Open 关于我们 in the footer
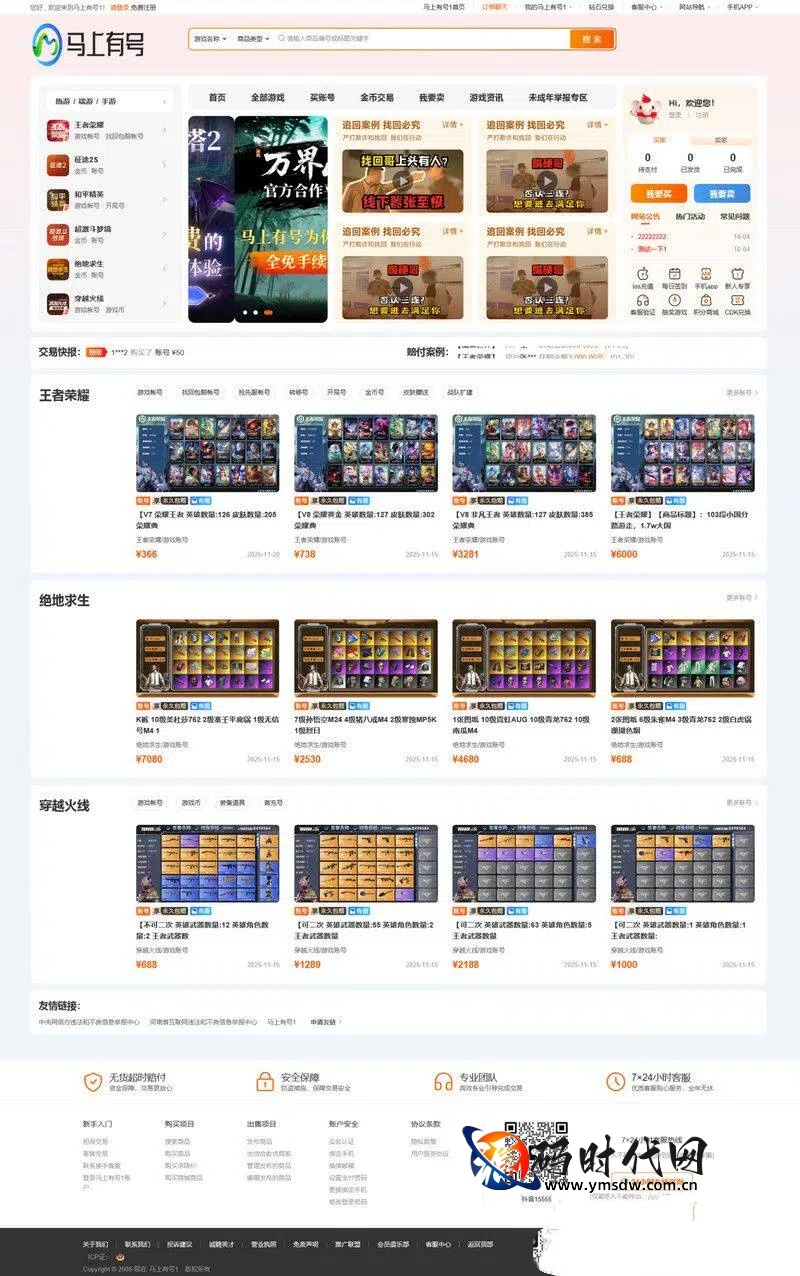 (95, 1244)
